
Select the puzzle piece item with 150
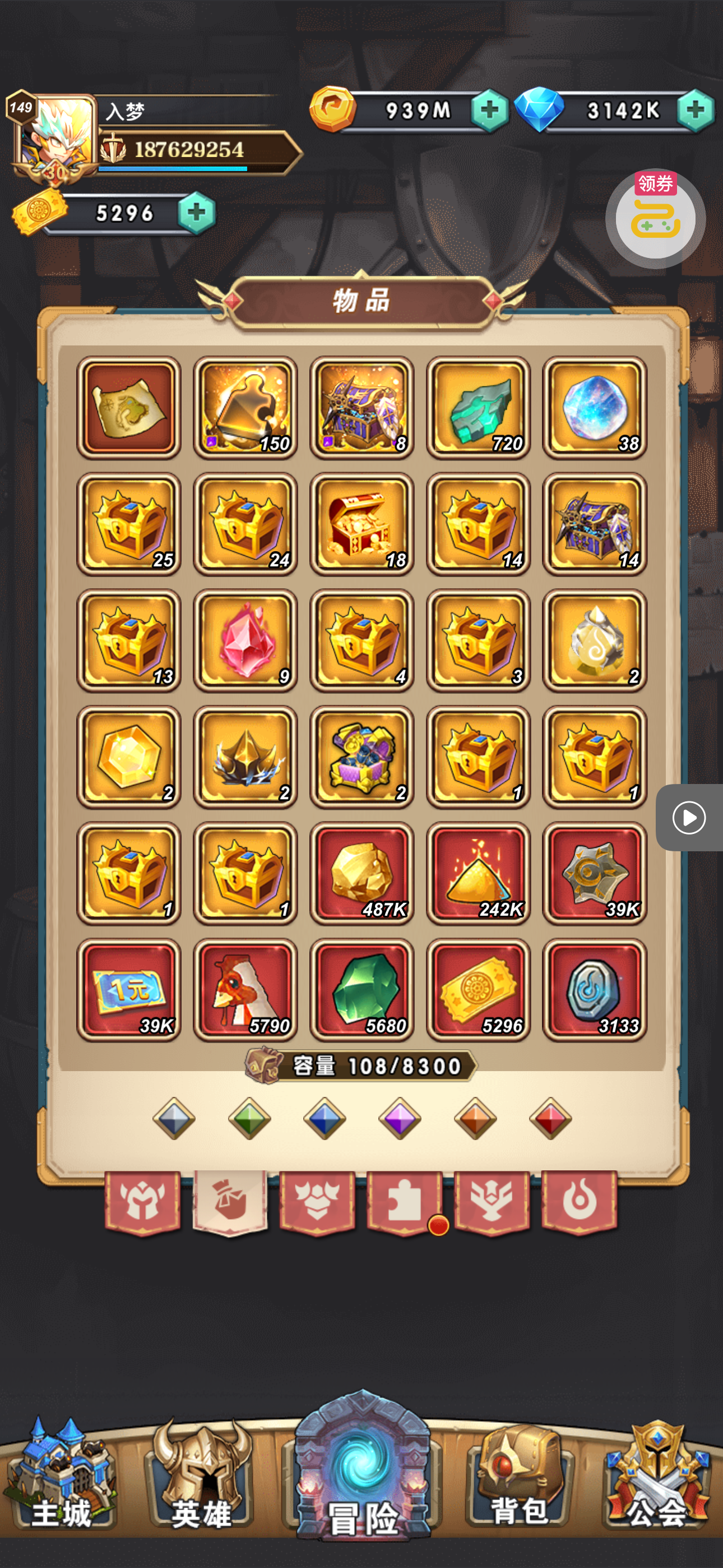click(245, 407)
